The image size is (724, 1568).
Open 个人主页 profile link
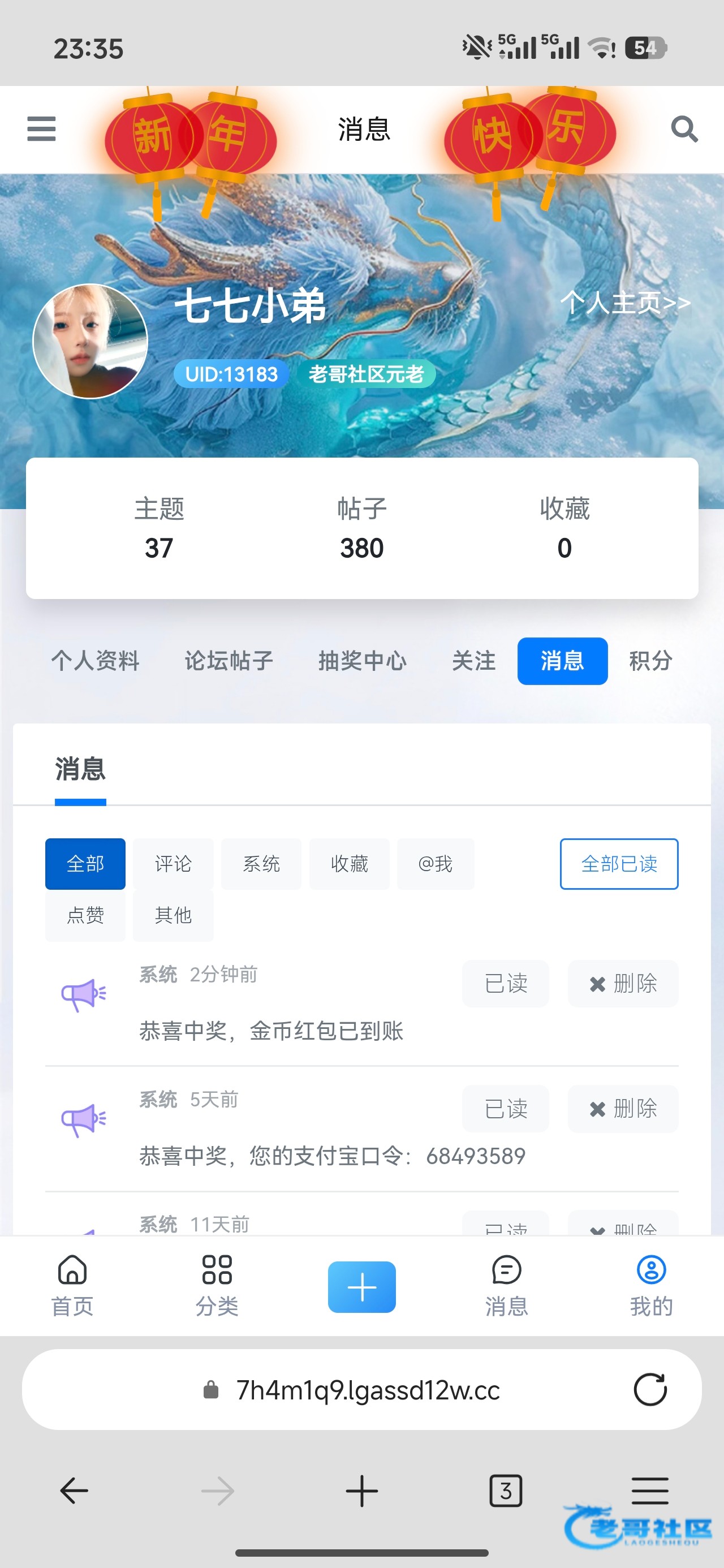(625, 303)
